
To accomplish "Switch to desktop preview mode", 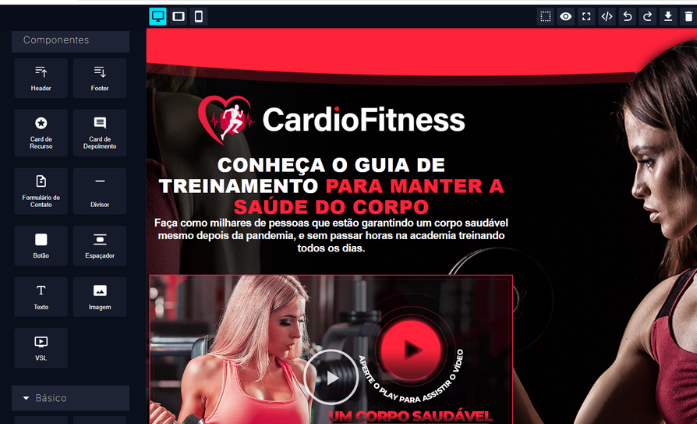I will [158, 16].
